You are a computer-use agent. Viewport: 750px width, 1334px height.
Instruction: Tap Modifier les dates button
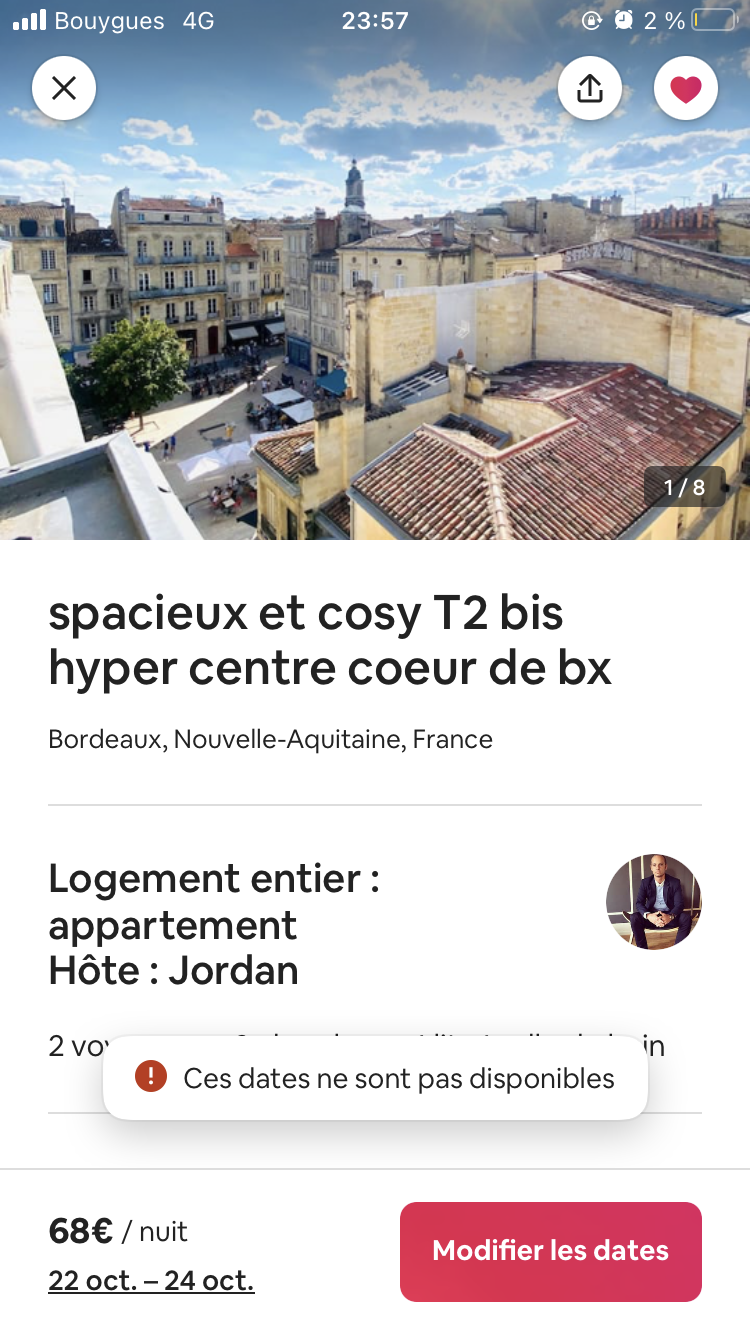pos(551,1251)
